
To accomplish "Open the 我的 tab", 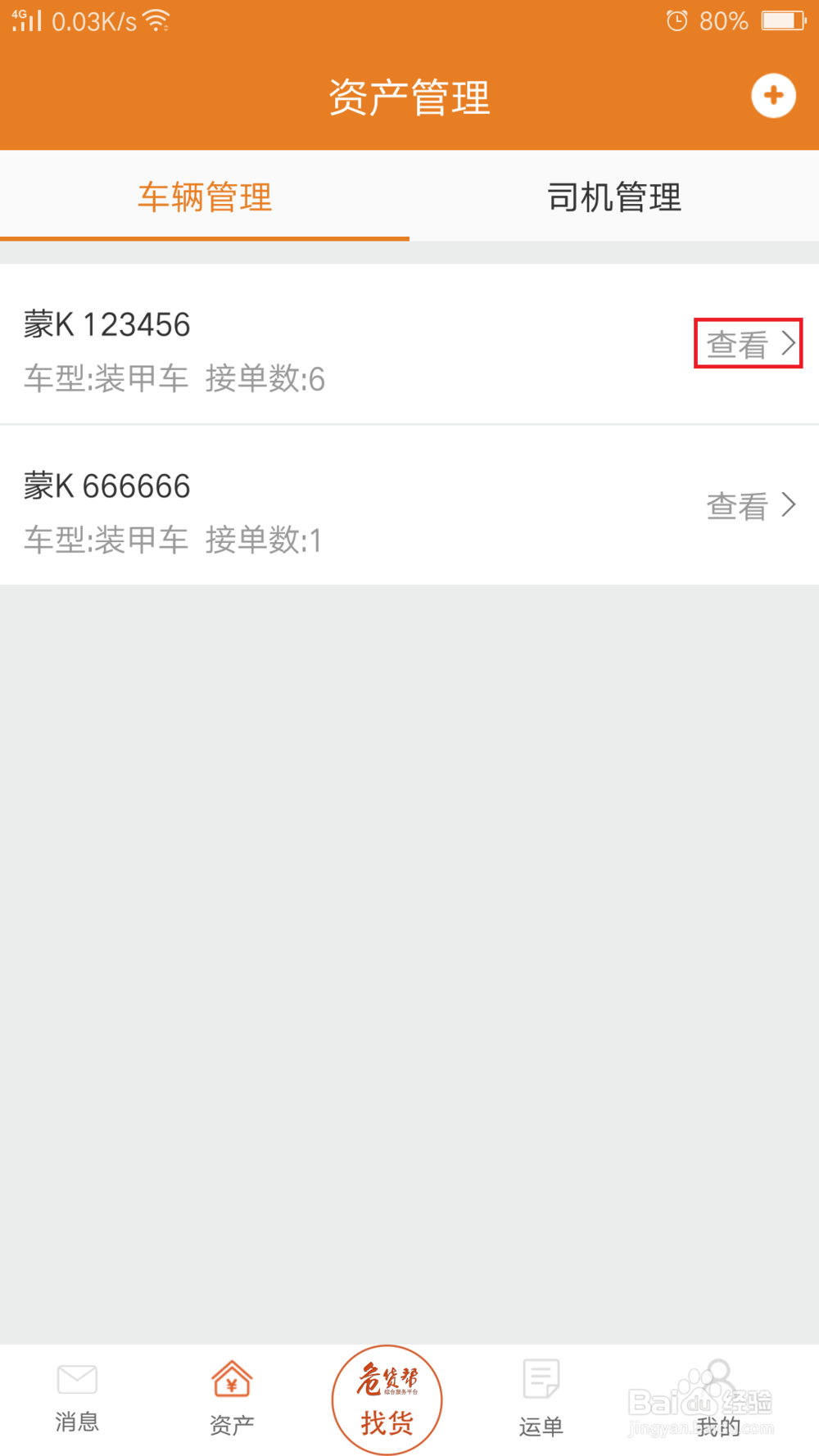I will 718,1398.
